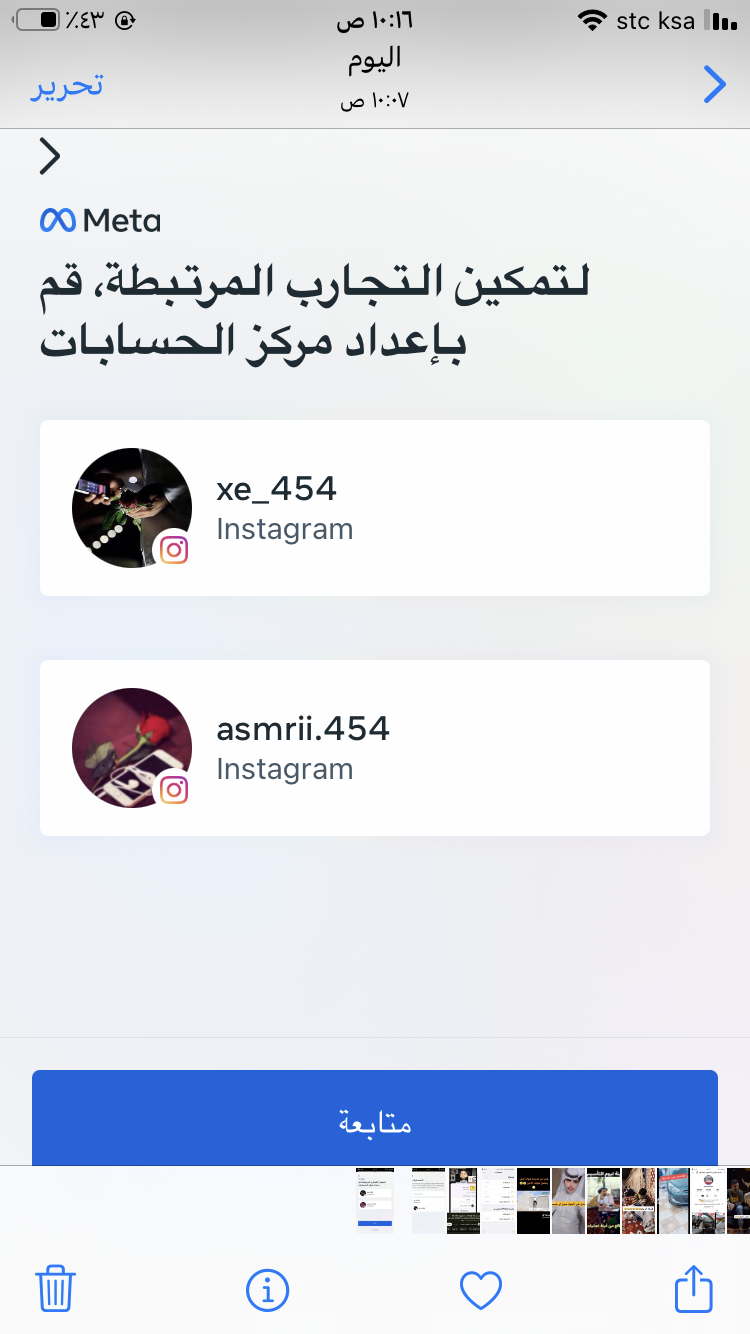
Task: Select the thumbnail of man in white headdress
Action: coord(568,1200)
